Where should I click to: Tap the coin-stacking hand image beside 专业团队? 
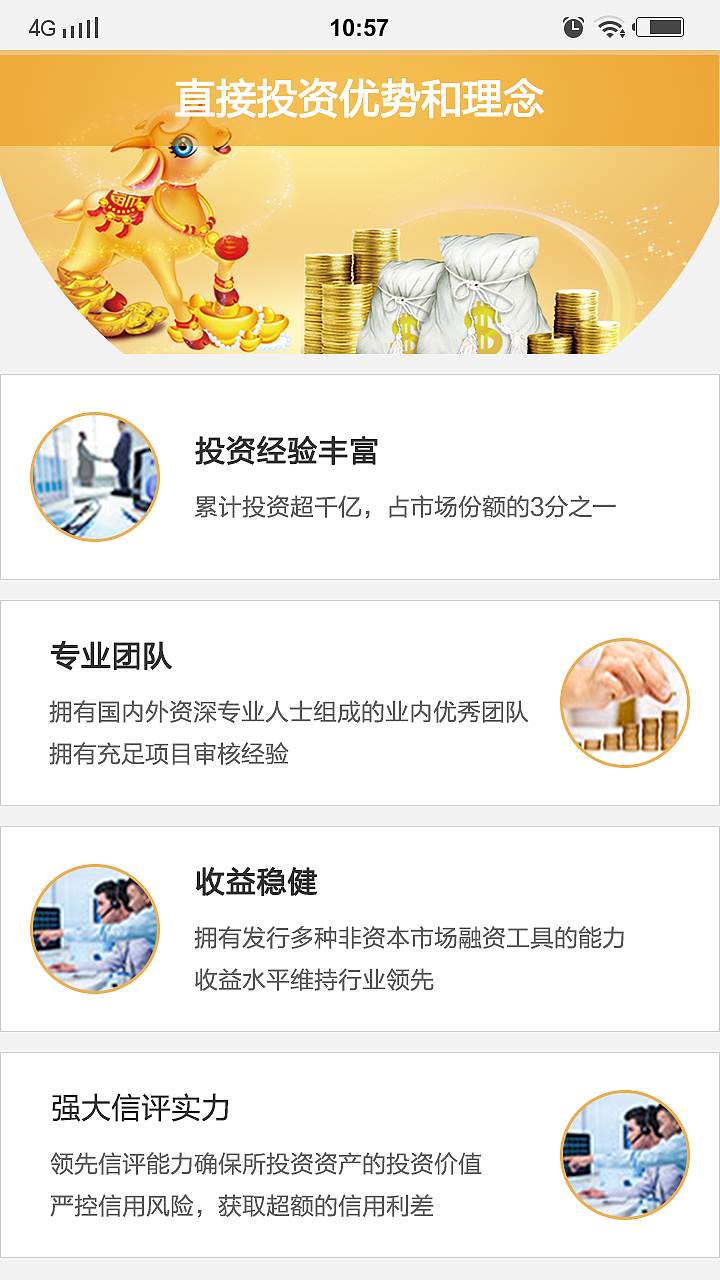624,703
